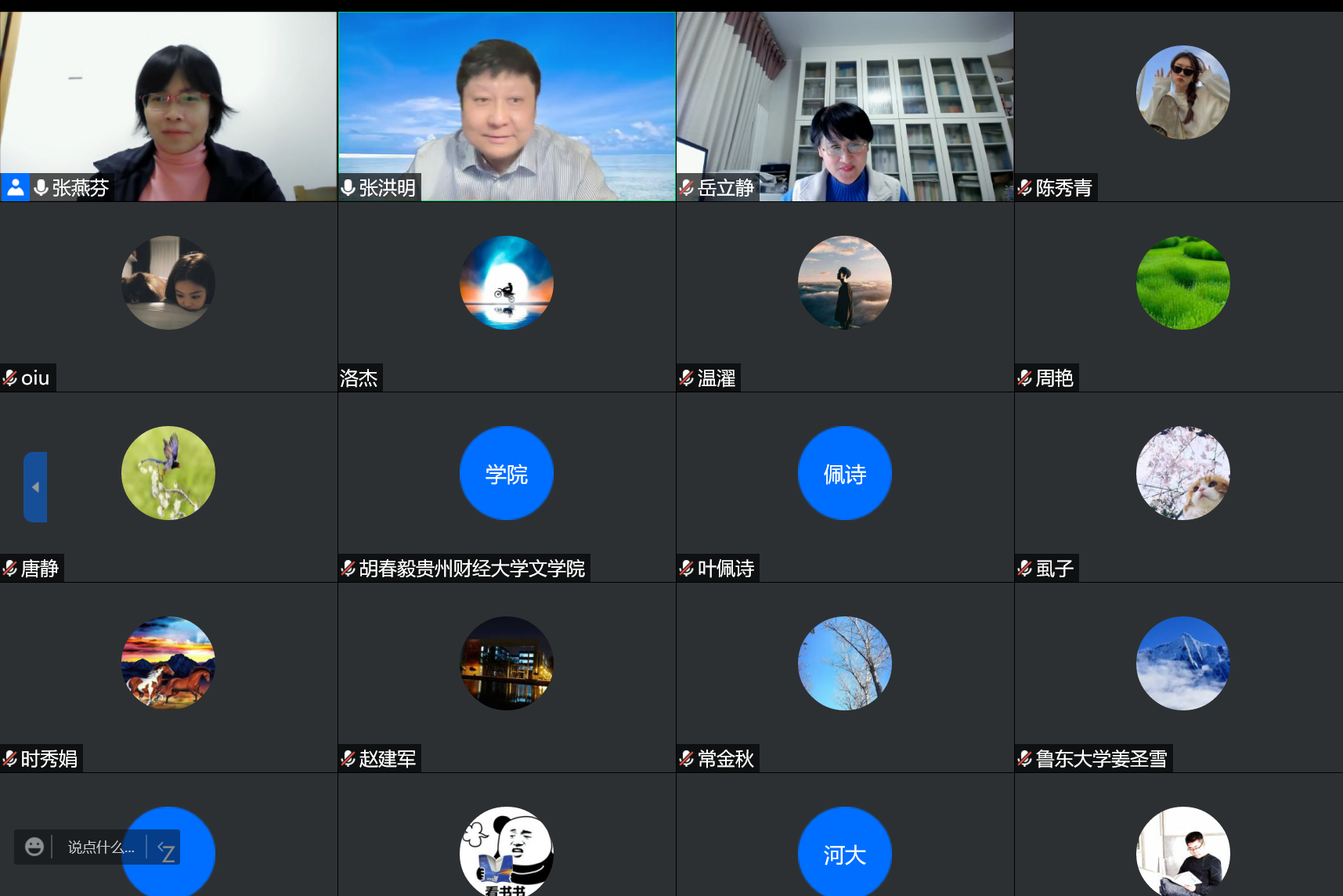The image size is (1343, 896).
Task: Select 胡春毅贵州财经大学文学院 participant tile
Action: (x=507, y=487)
